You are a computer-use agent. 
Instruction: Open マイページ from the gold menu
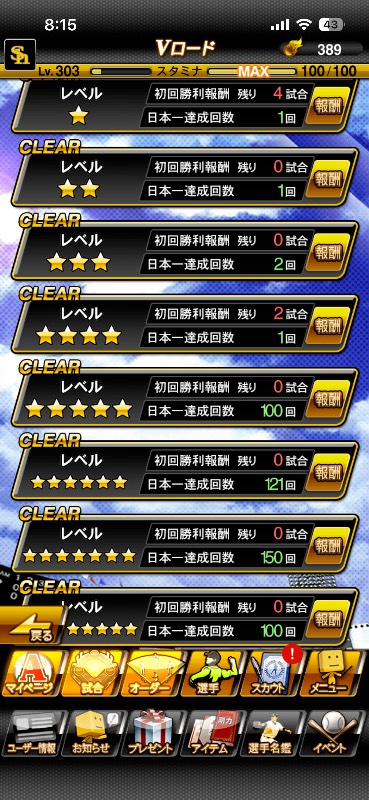click(x=31, y=672)
